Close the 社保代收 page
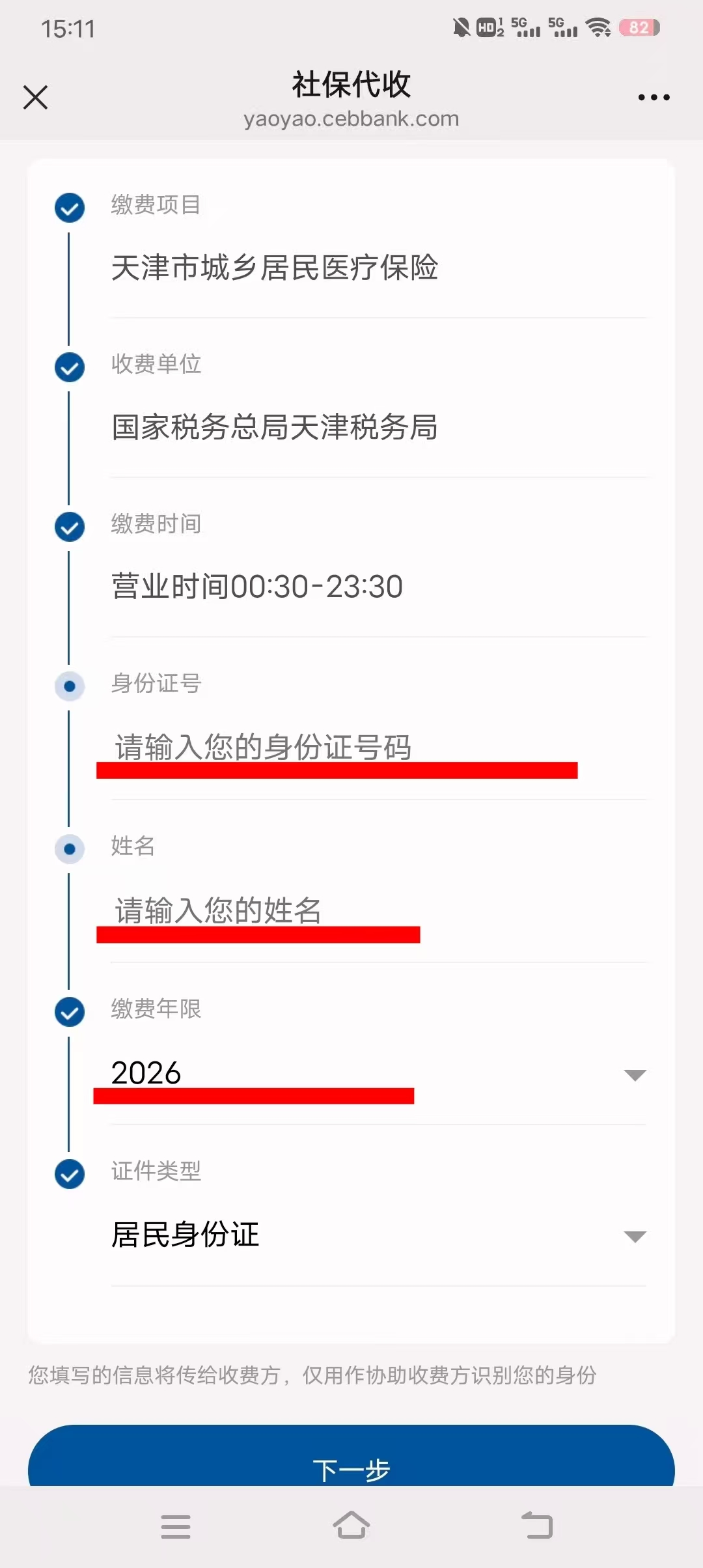This screenshot has width=703, height=1568. click(35, 98)
